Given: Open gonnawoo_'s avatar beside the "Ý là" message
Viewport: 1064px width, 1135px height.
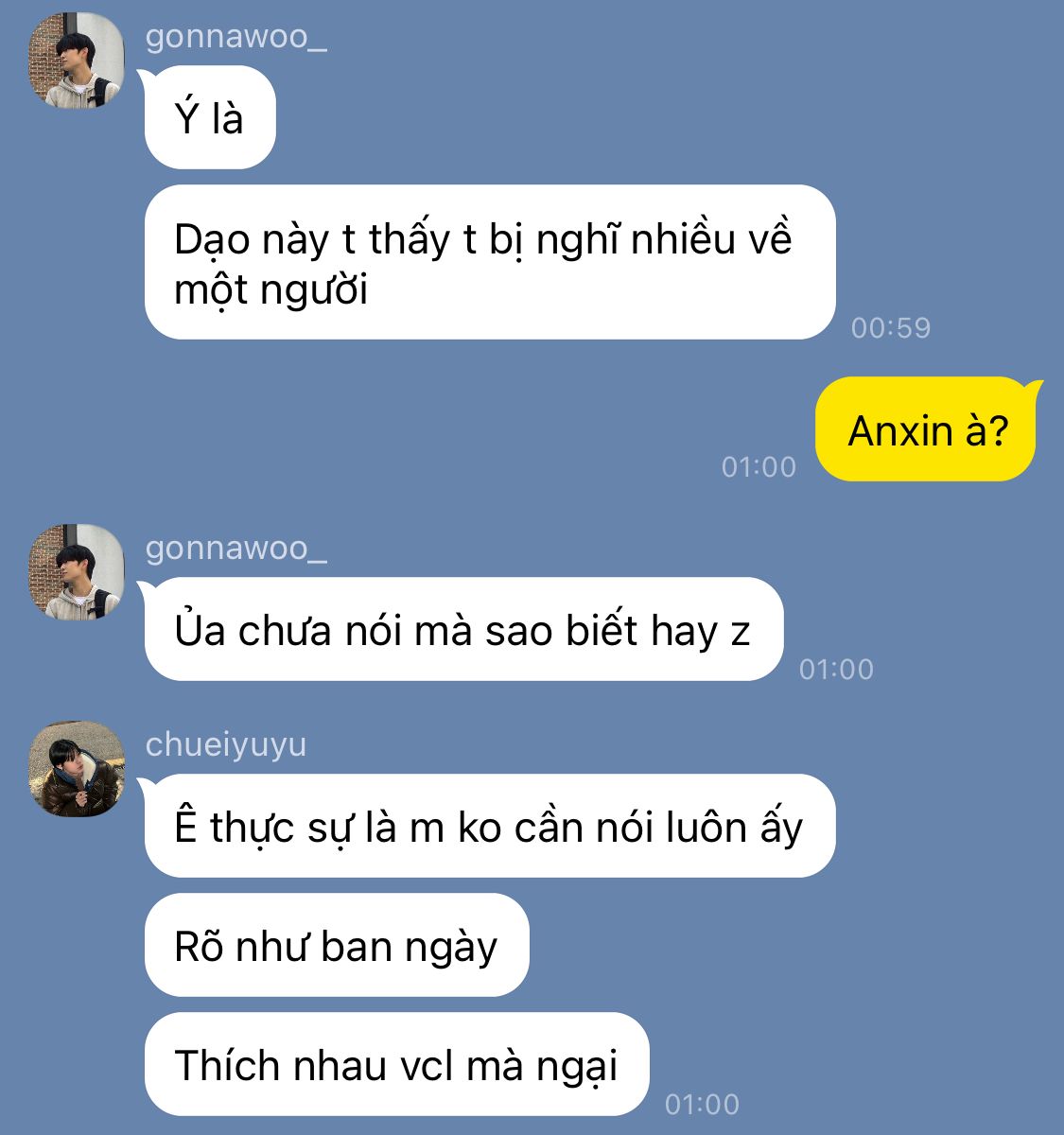Looking at the screenshot, I should [x=77, y=61].
